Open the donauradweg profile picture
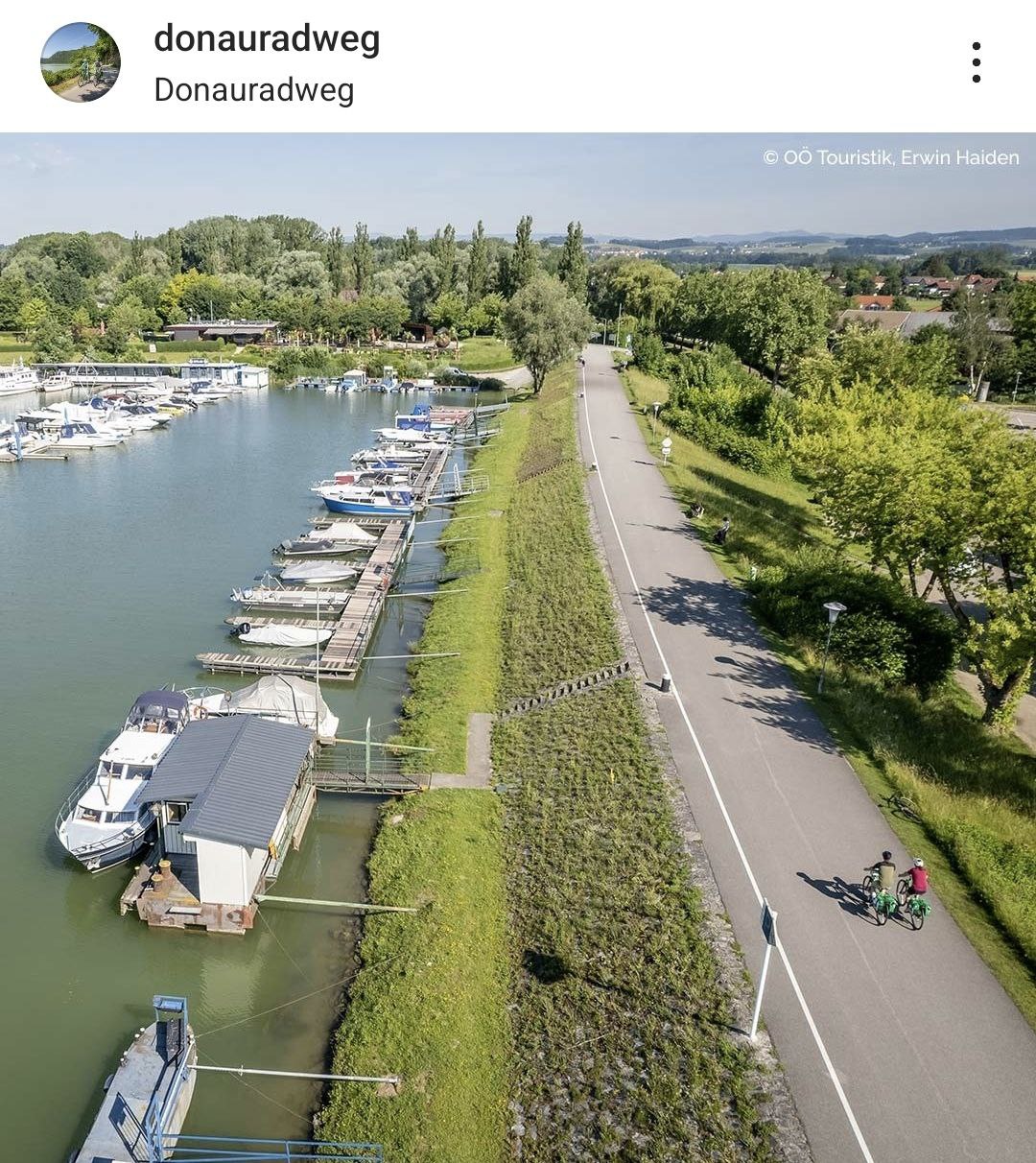1036x1163 pixels. pos(80,62)
